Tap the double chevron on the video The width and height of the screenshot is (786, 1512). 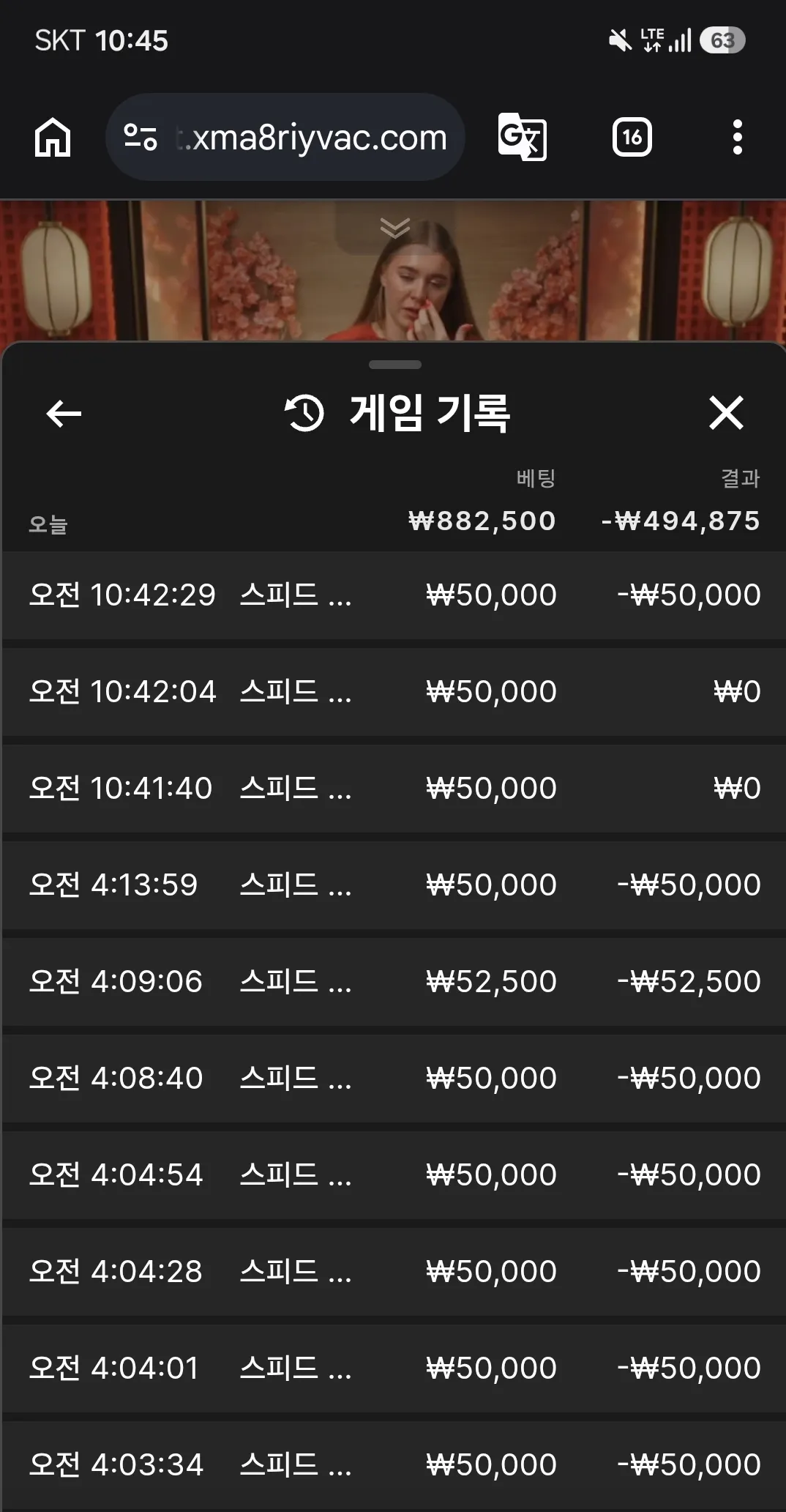395,228
